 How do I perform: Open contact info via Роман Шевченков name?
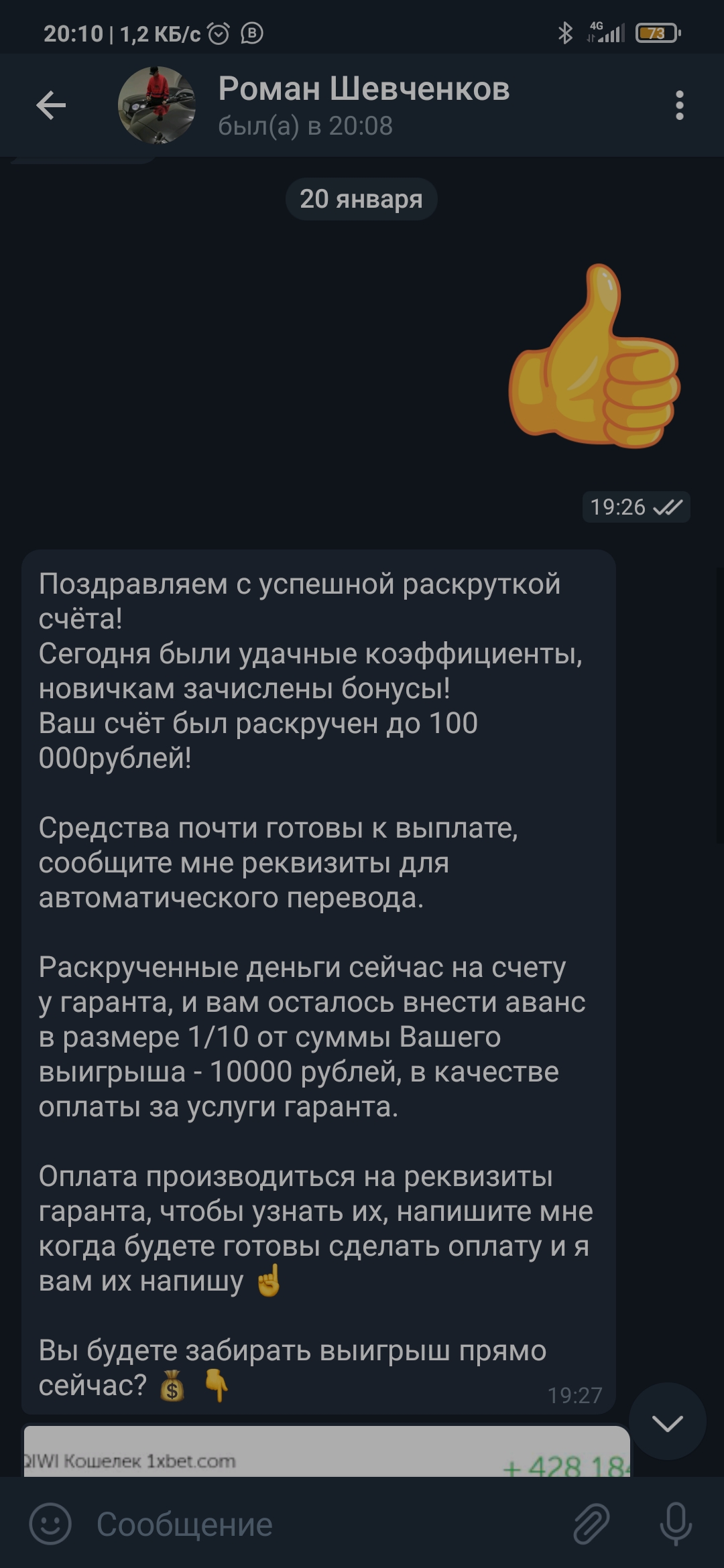364,89
